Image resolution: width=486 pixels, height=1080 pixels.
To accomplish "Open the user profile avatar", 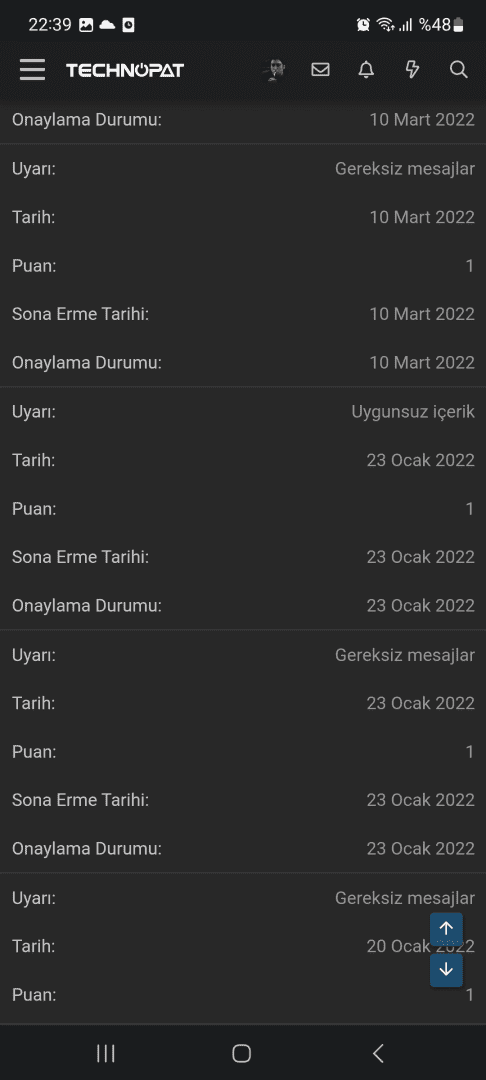I will (x=275, y=70).
